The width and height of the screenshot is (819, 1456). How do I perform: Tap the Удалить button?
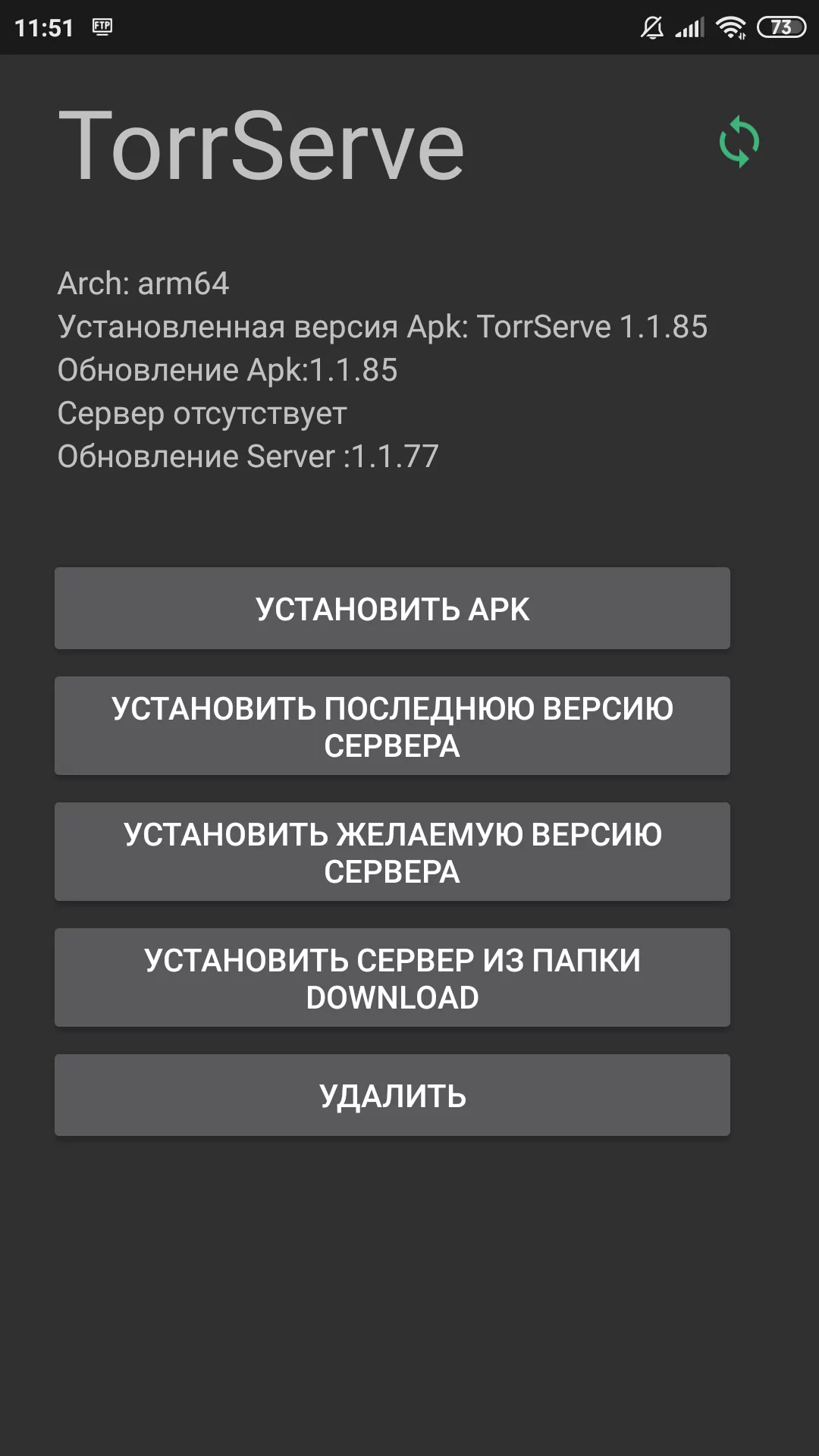392,1095
